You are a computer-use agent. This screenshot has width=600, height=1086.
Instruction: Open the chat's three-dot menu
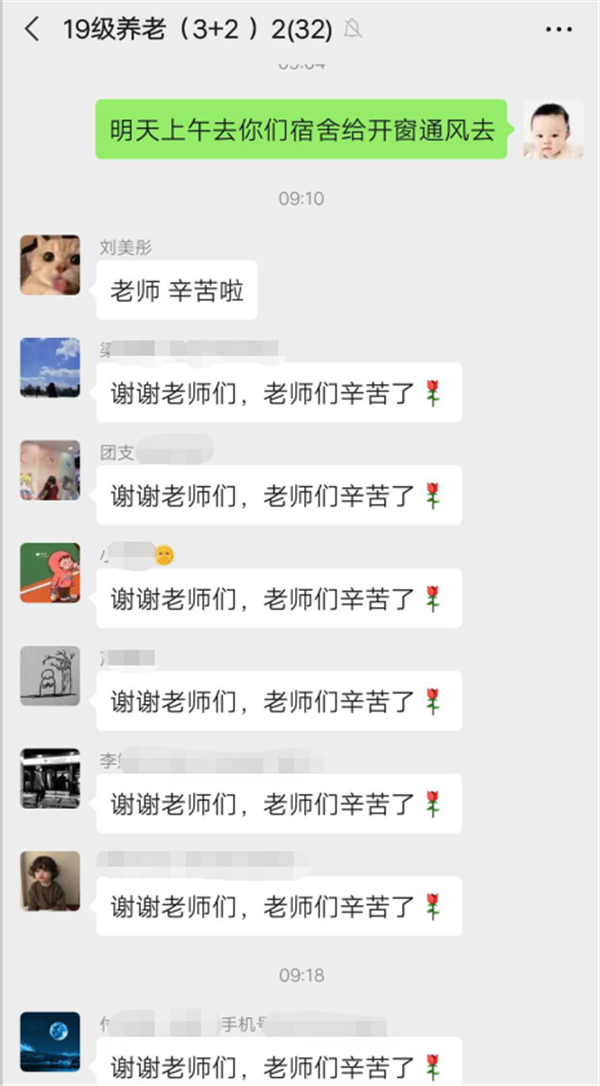[559, 30]
